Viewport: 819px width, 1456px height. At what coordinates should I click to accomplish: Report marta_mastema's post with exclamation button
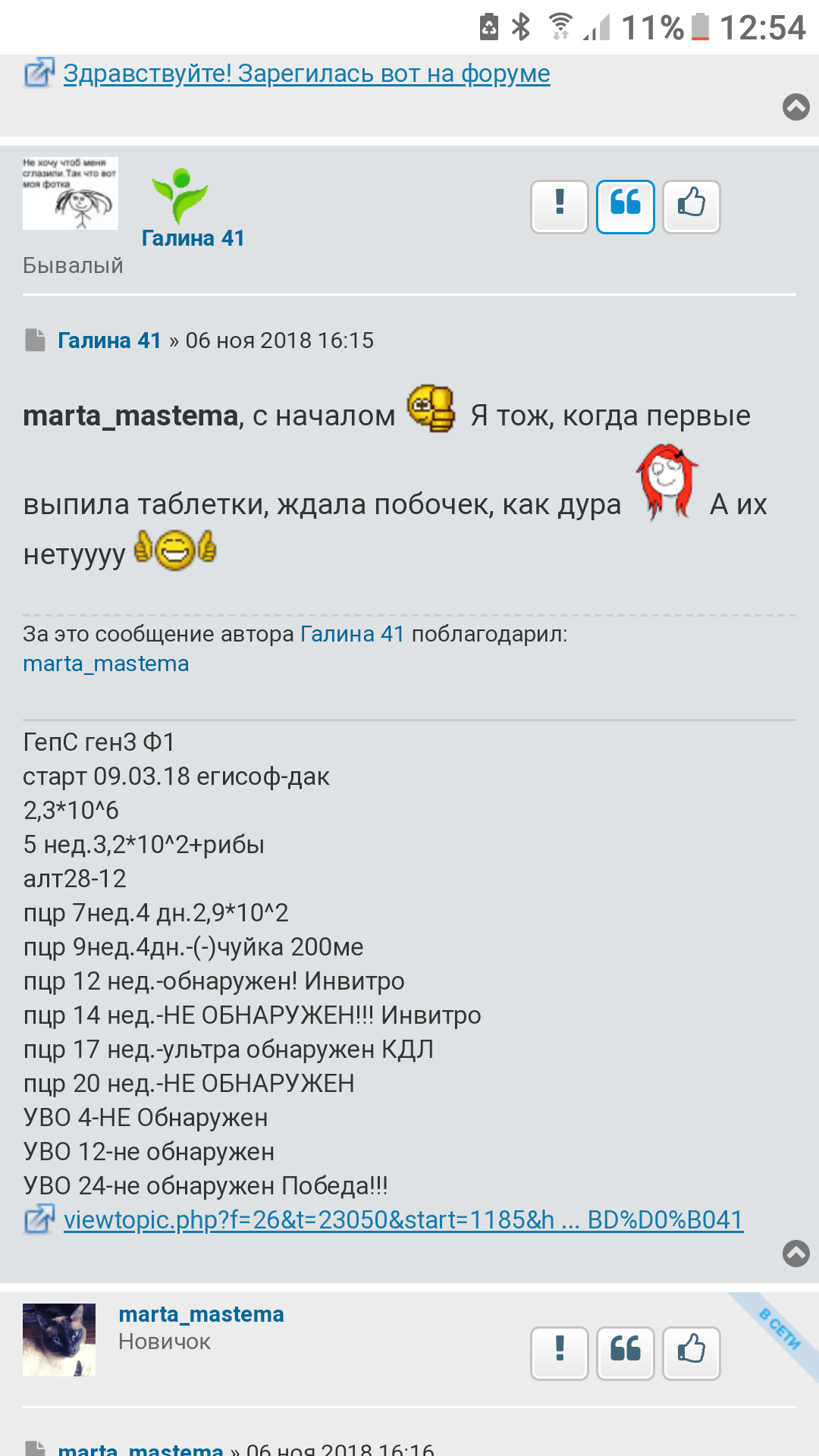tap(560, 1353)
